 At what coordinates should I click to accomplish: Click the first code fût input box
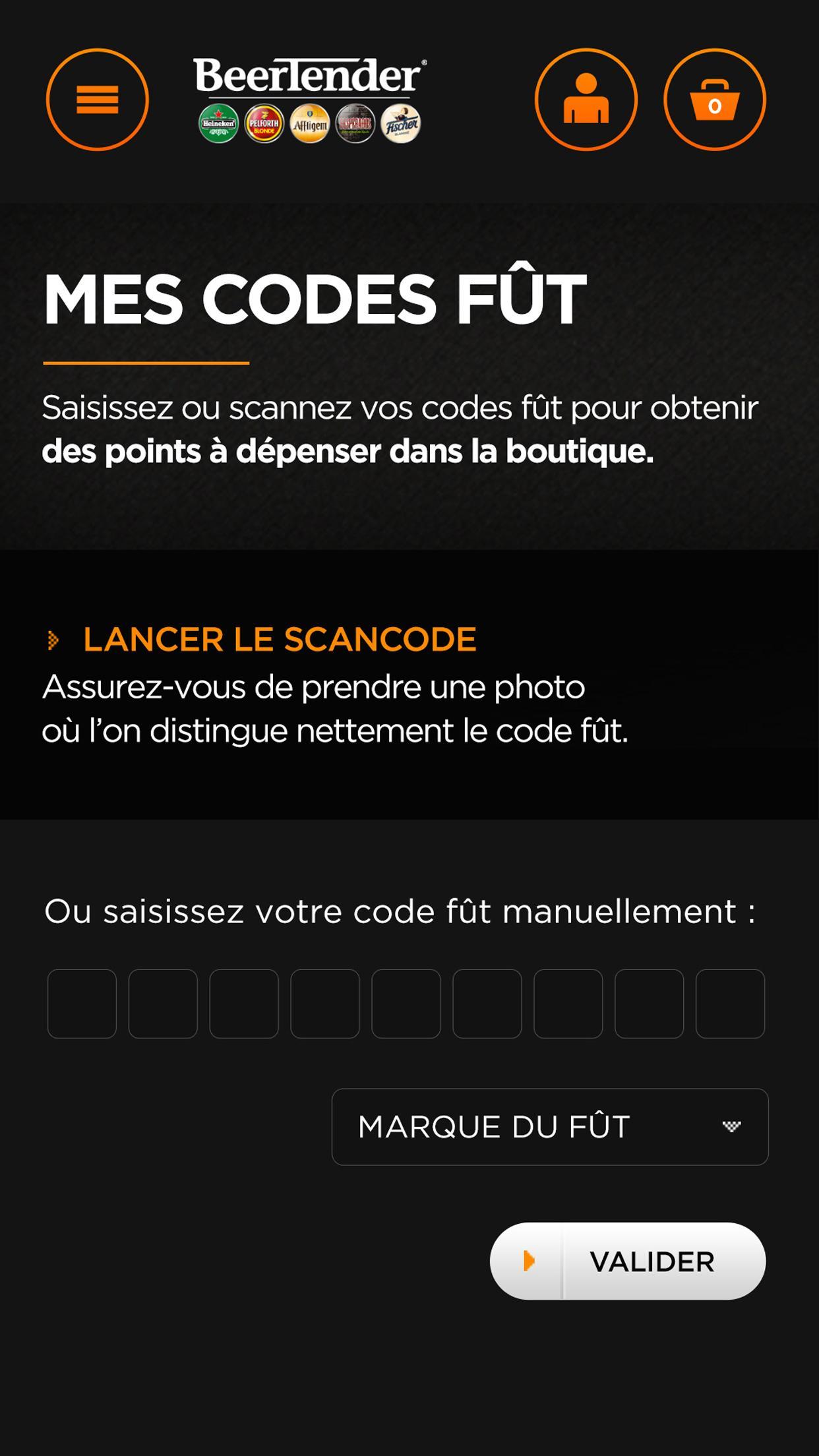pyautogui.click(x=82, y=1004)
